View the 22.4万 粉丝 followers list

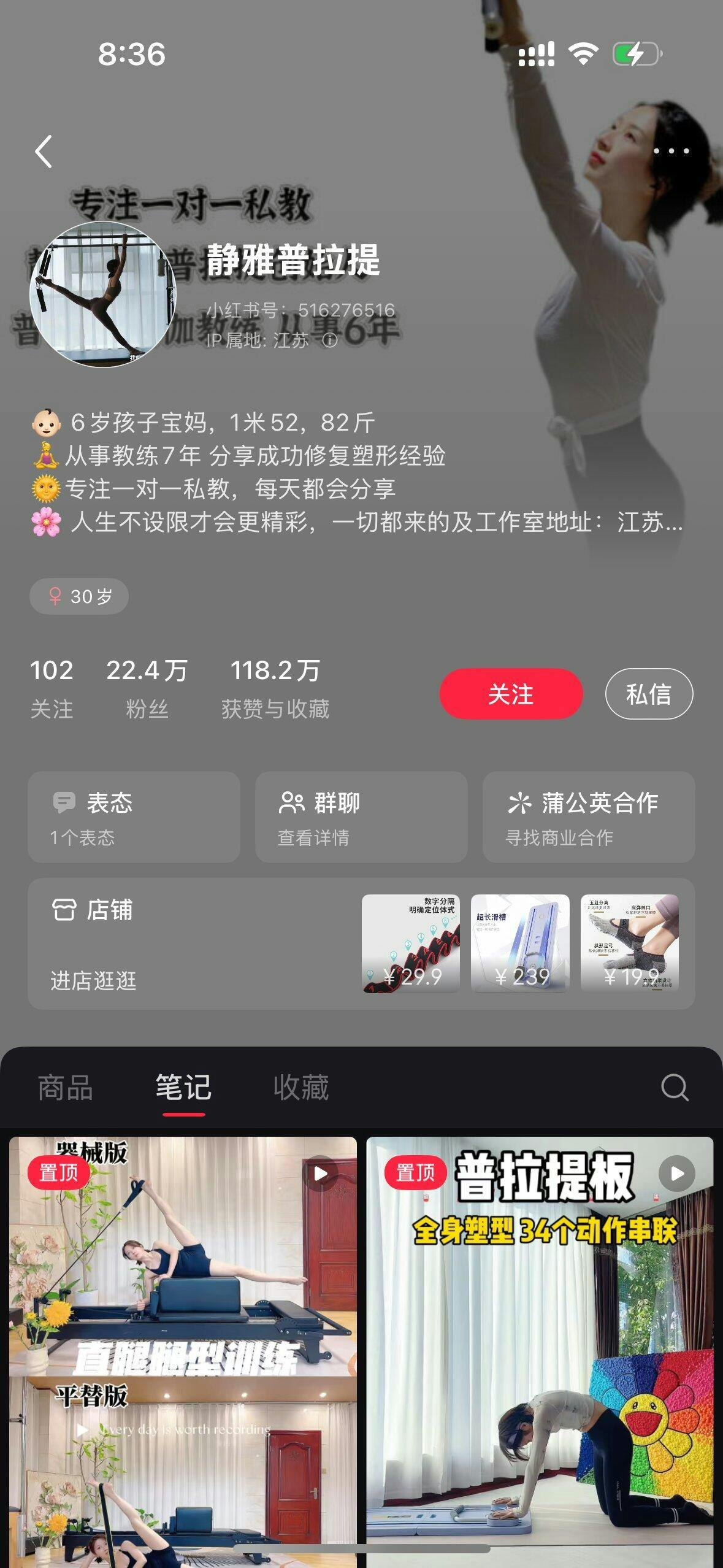[x=147, y=688]
